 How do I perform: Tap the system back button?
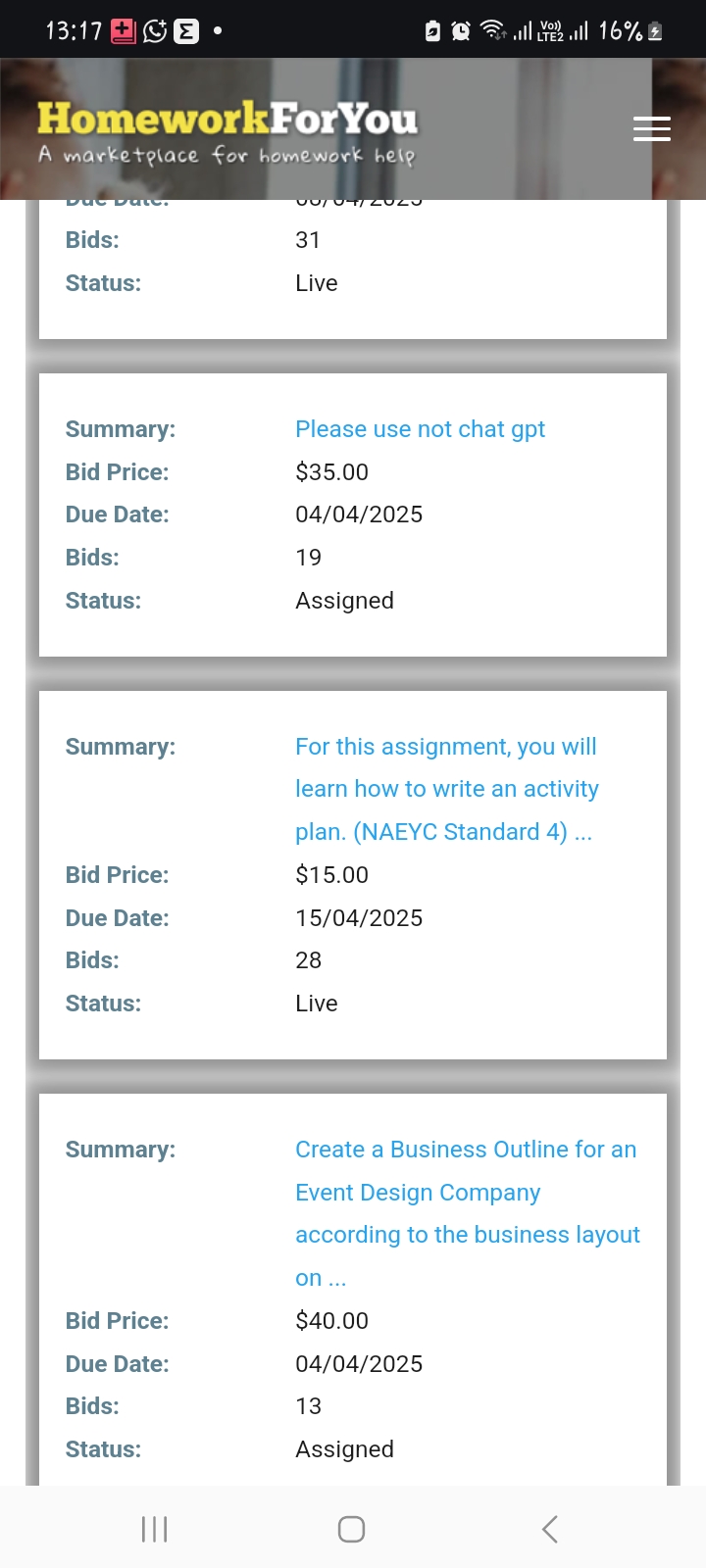pos(549,1529)
